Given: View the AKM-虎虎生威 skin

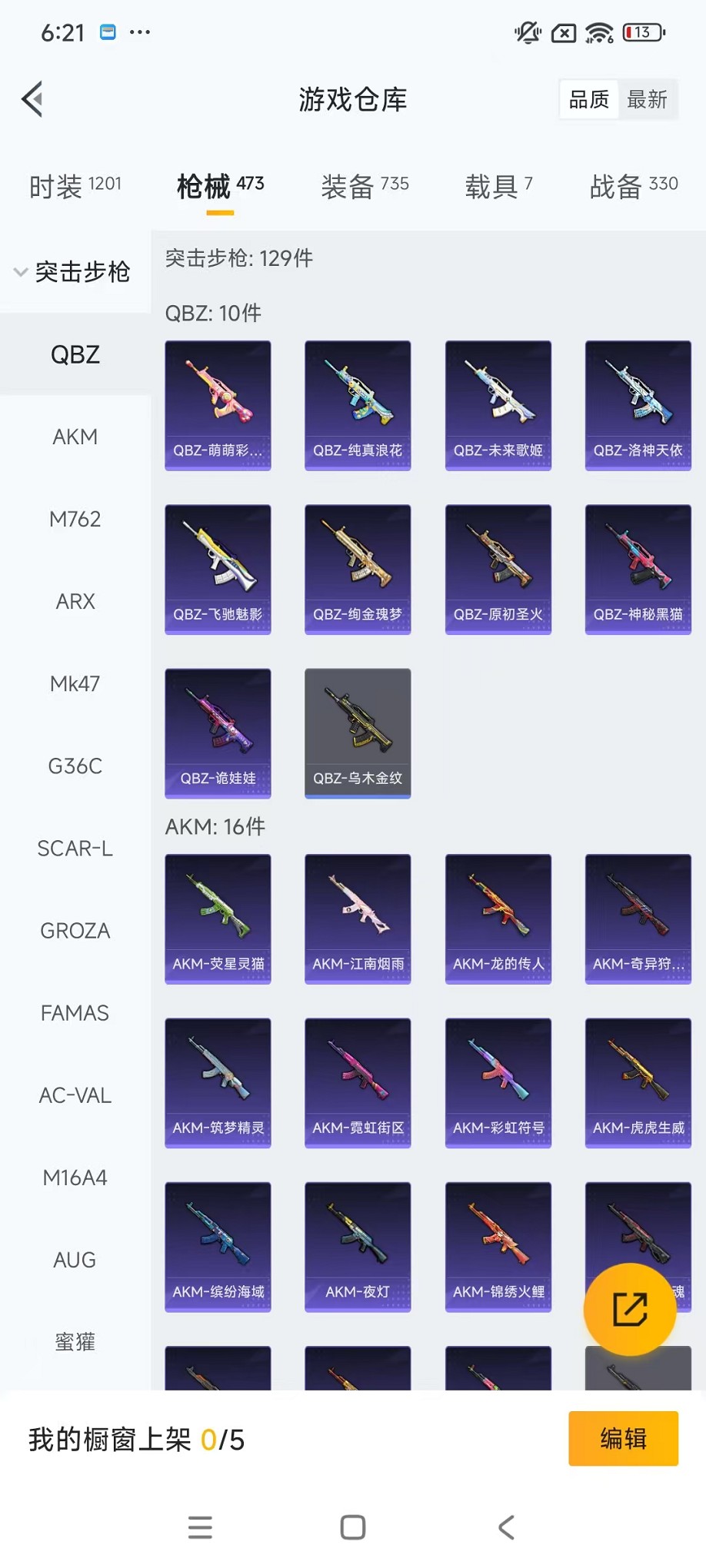Looking at the screenshot, I should (638, 1082).
